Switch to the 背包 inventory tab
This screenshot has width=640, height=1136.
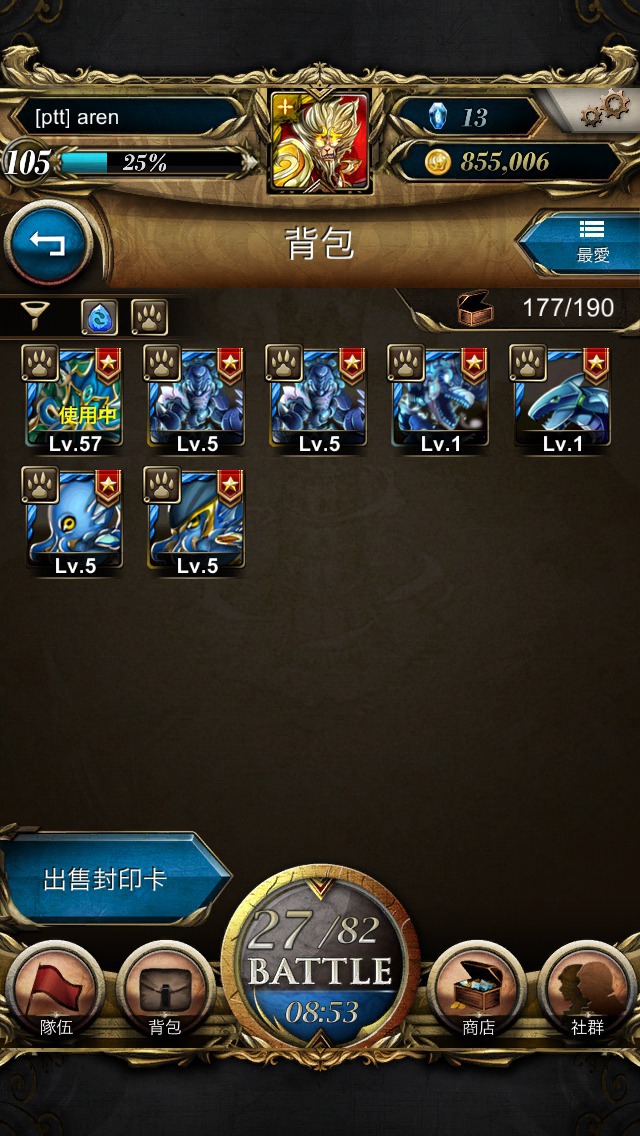(x=165, y=988)
